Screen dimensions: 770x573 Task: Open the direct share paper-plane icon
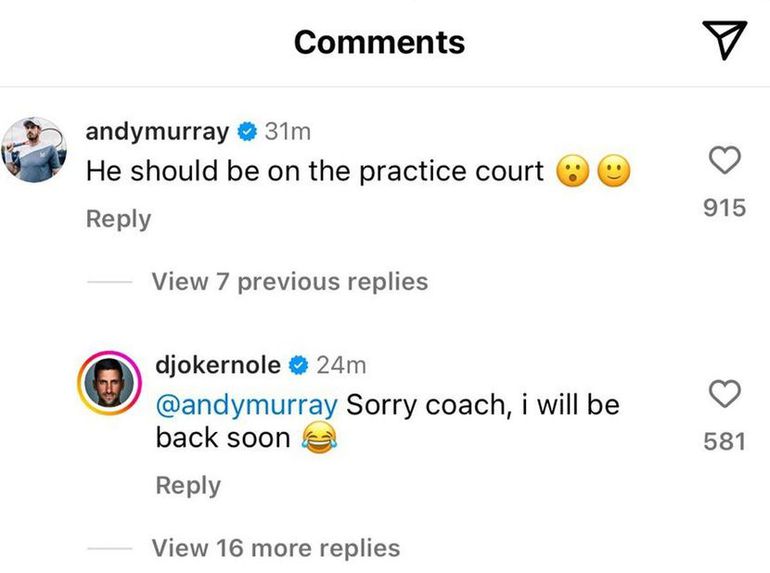coord(724,39)
